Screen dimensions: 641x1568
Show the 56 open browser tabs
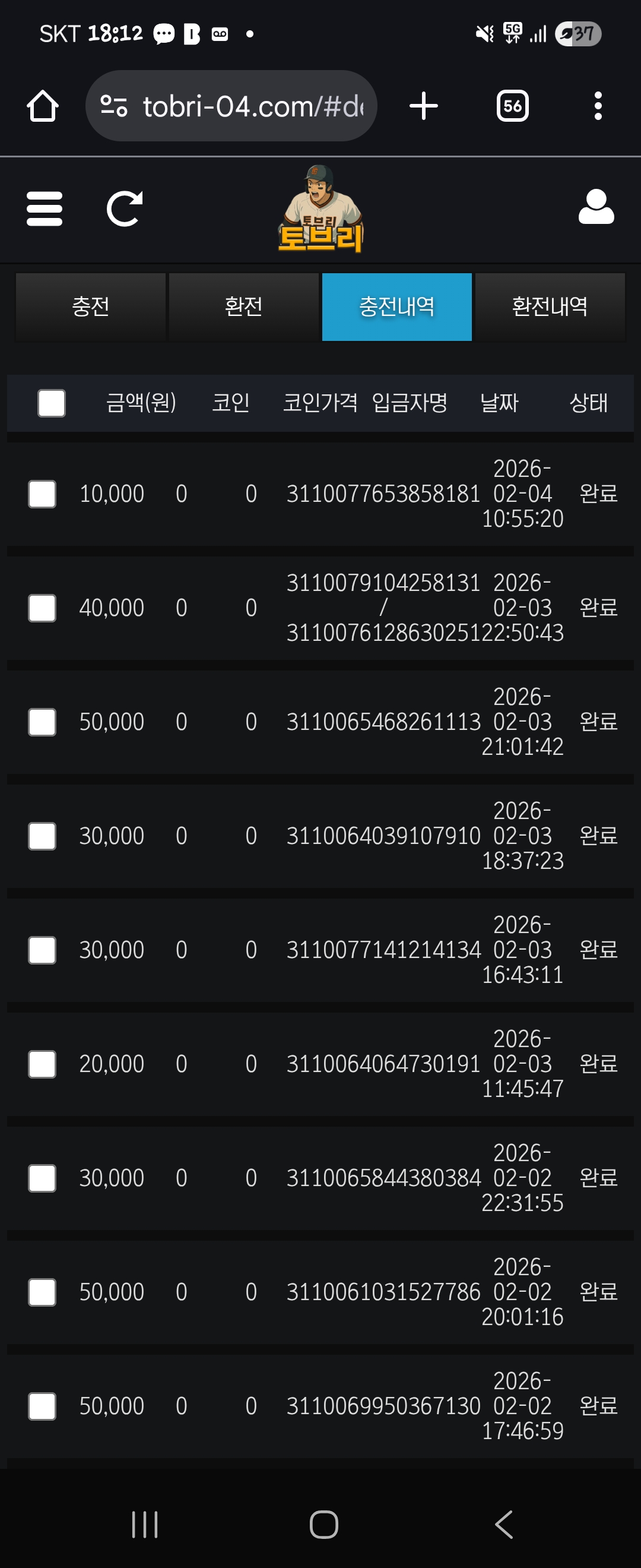click(x=512, y=106)
